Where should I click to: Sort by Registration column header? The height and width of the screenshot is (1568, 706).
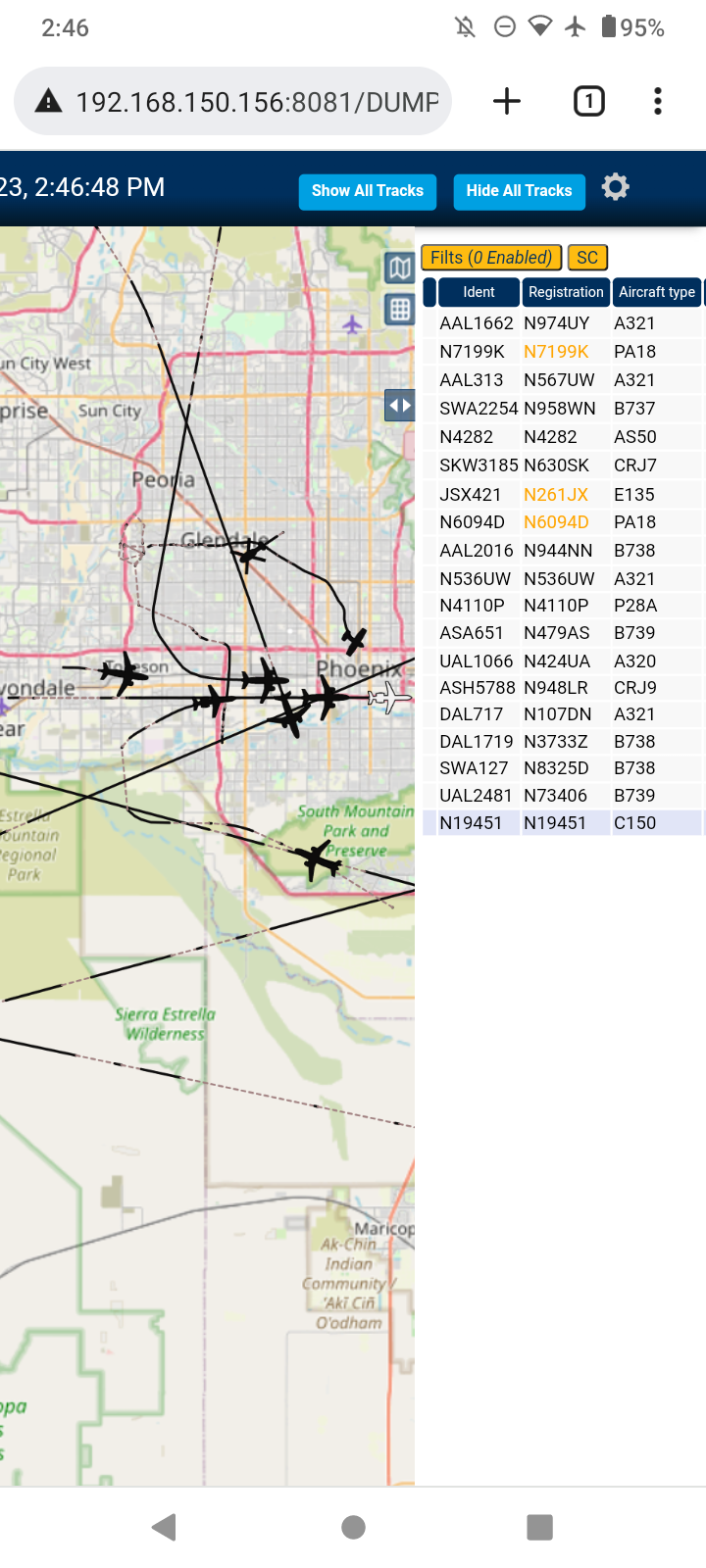[566, 292]
